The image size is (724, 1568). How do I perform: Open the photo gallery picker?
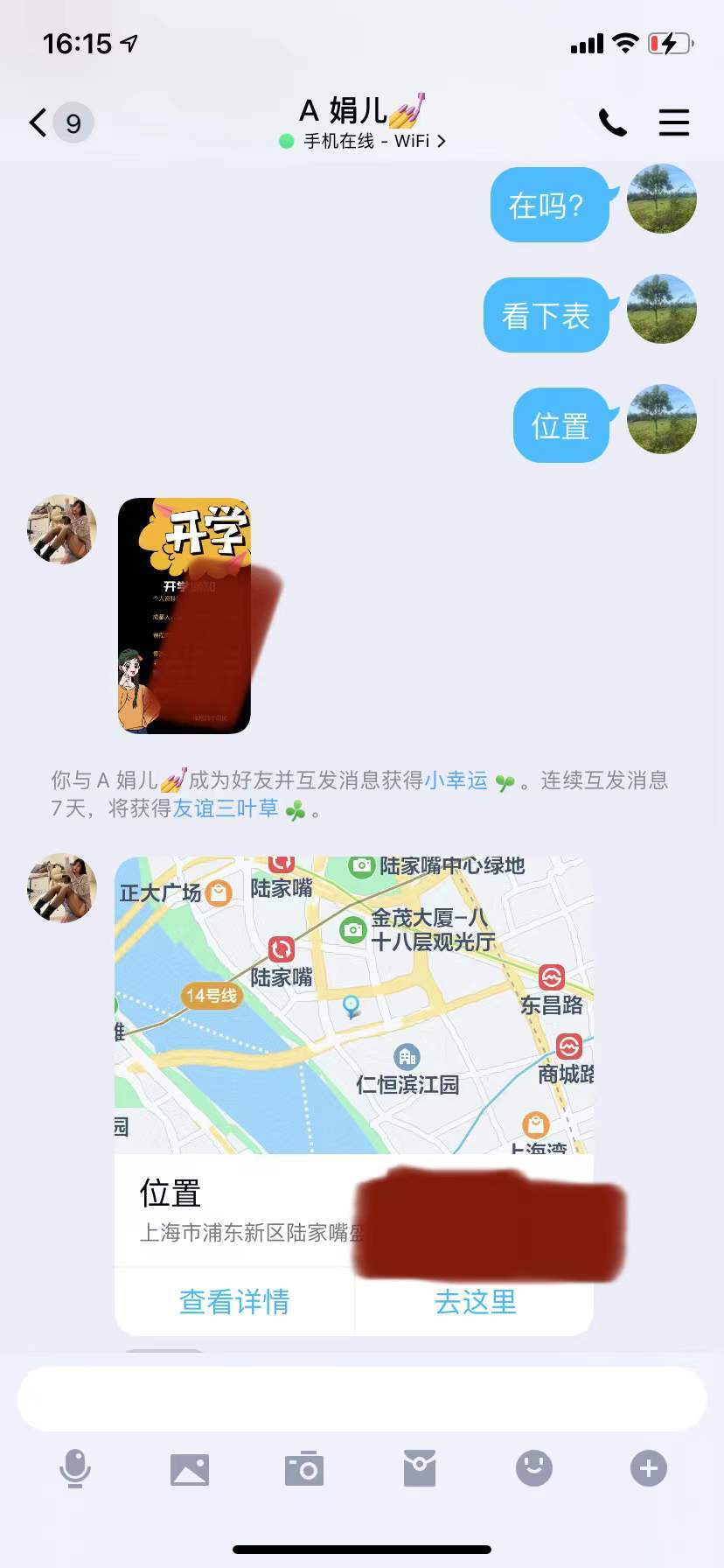(190, 1468)
